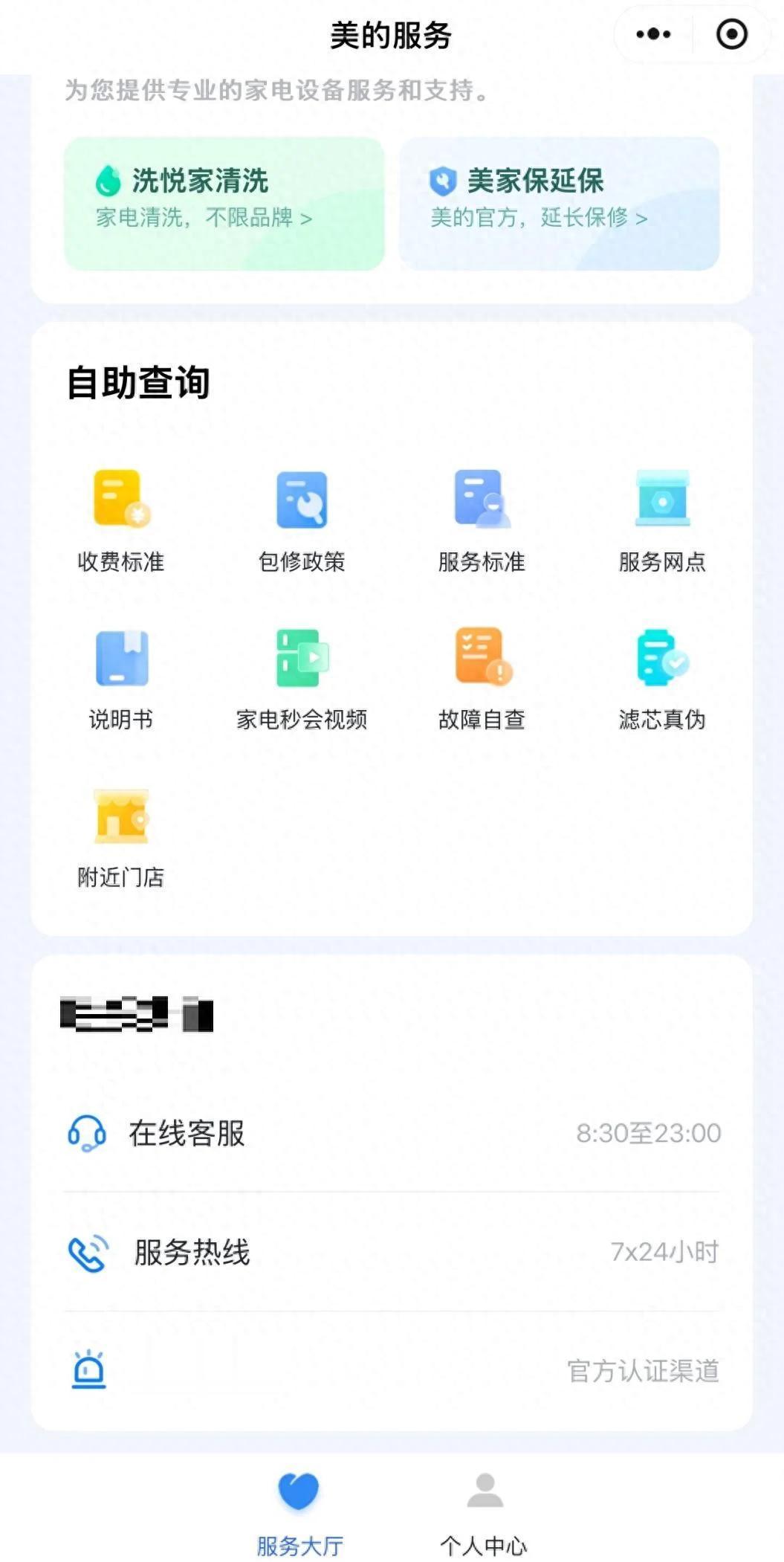Open 美家保延保 extended warranty card
The image size is (784, 1562).
pos(559,203)
